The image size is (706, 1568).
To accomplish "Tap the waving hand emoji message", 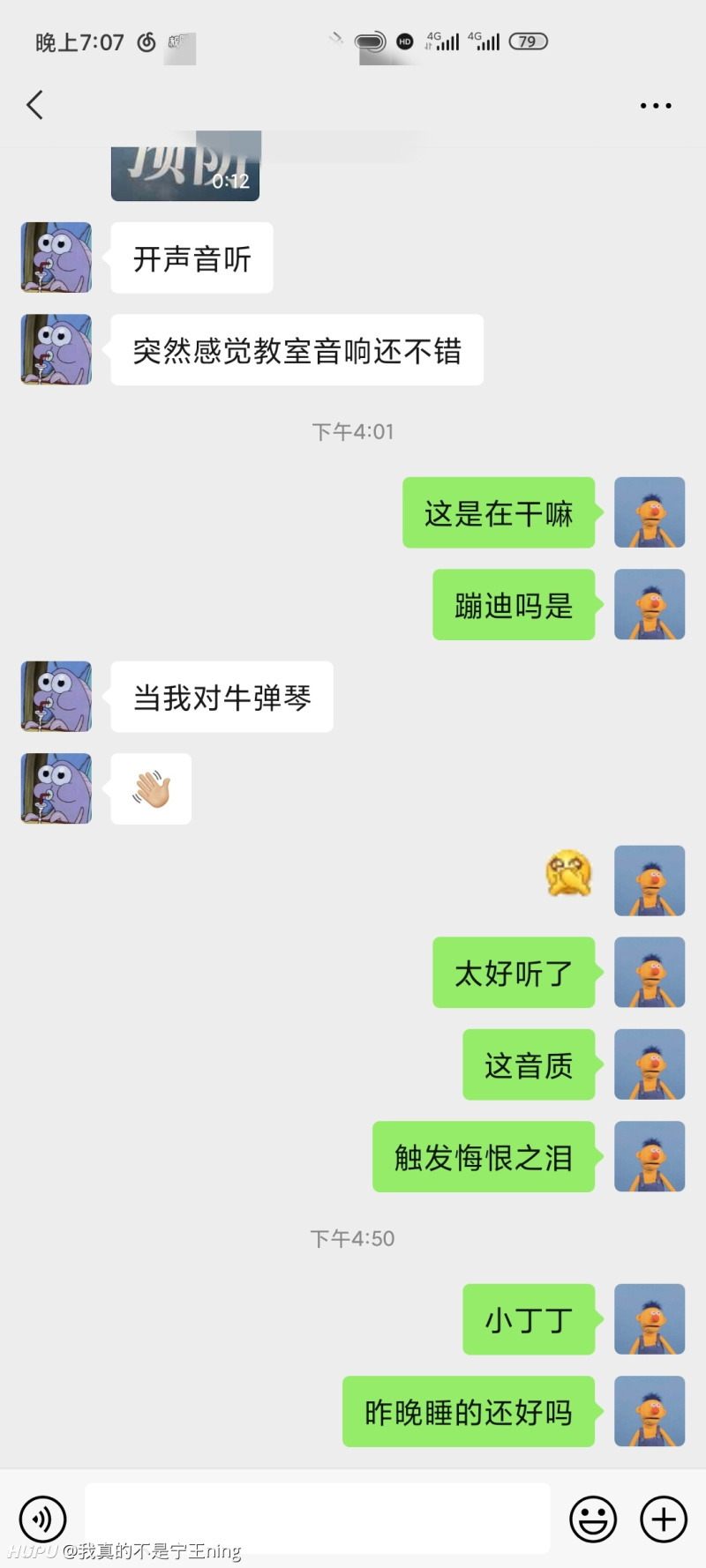I will click(150, 788).
